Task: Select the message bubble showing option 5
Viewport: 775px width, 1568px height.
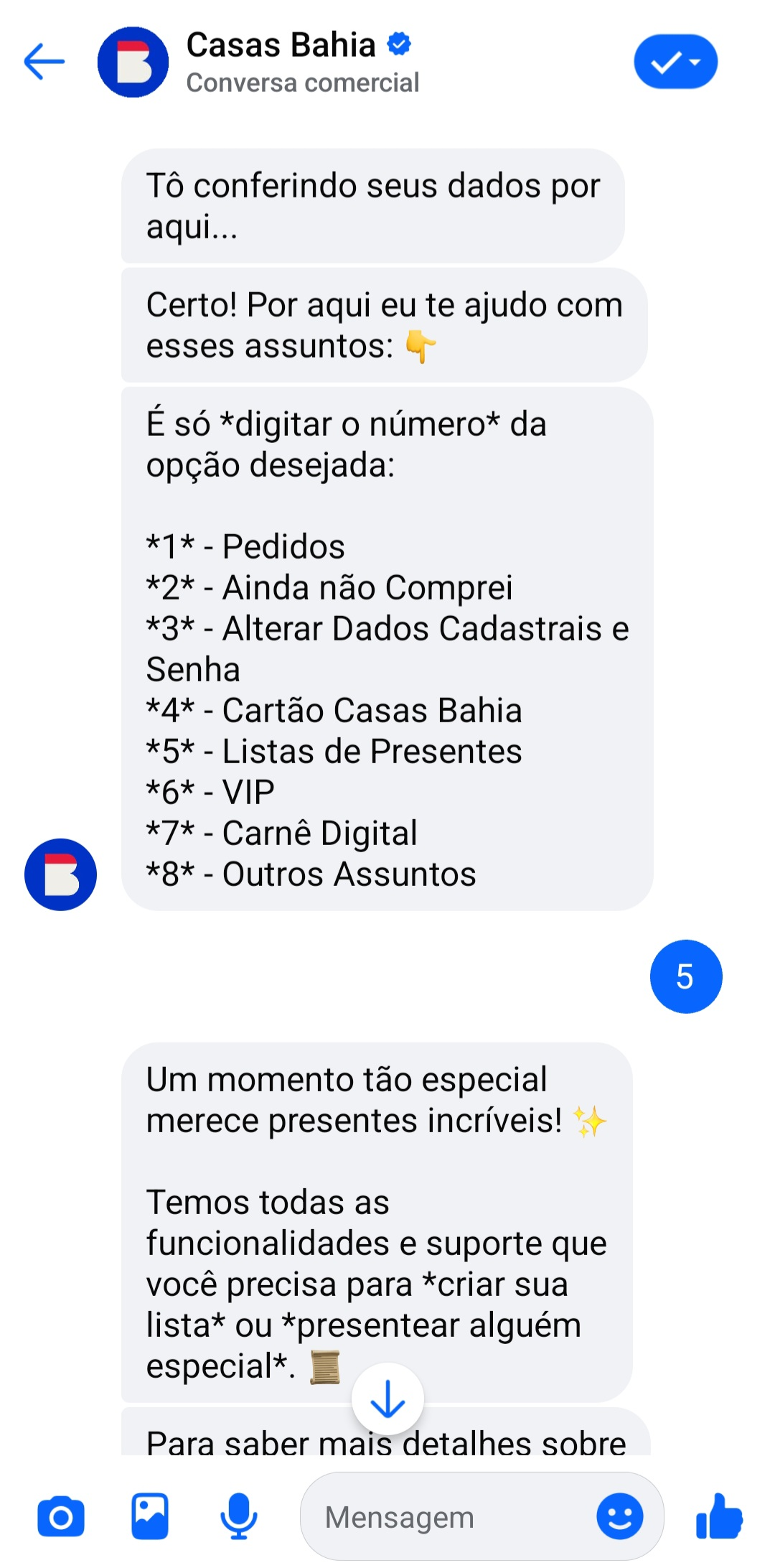Action: [685, 978]
